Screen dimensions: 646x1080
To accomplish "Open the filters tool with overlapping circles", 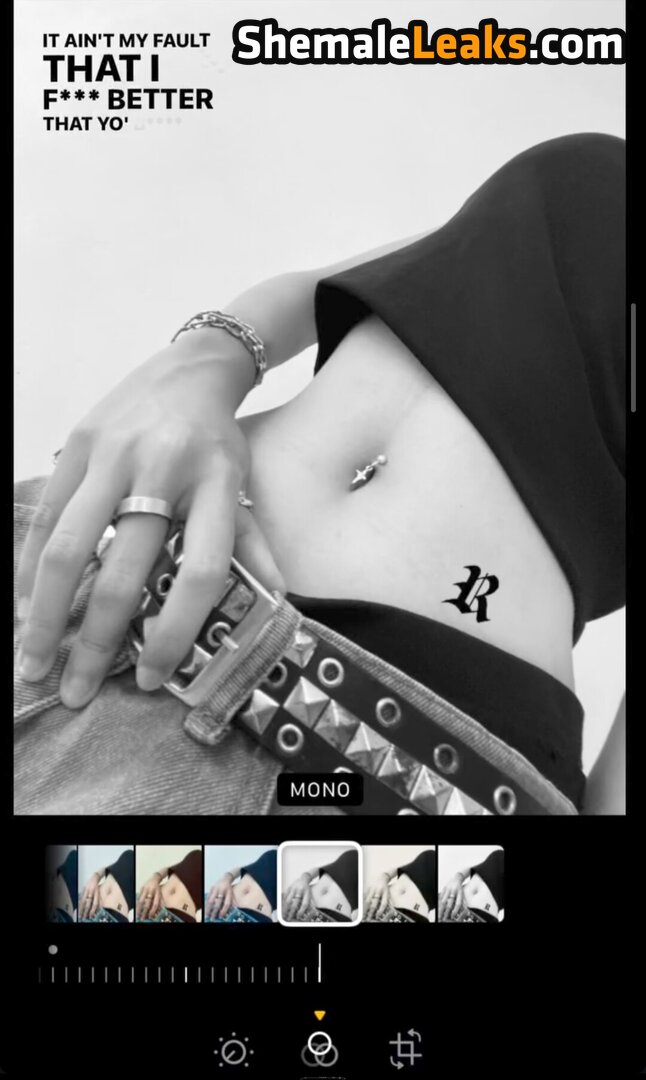I will click(319, 1051).
